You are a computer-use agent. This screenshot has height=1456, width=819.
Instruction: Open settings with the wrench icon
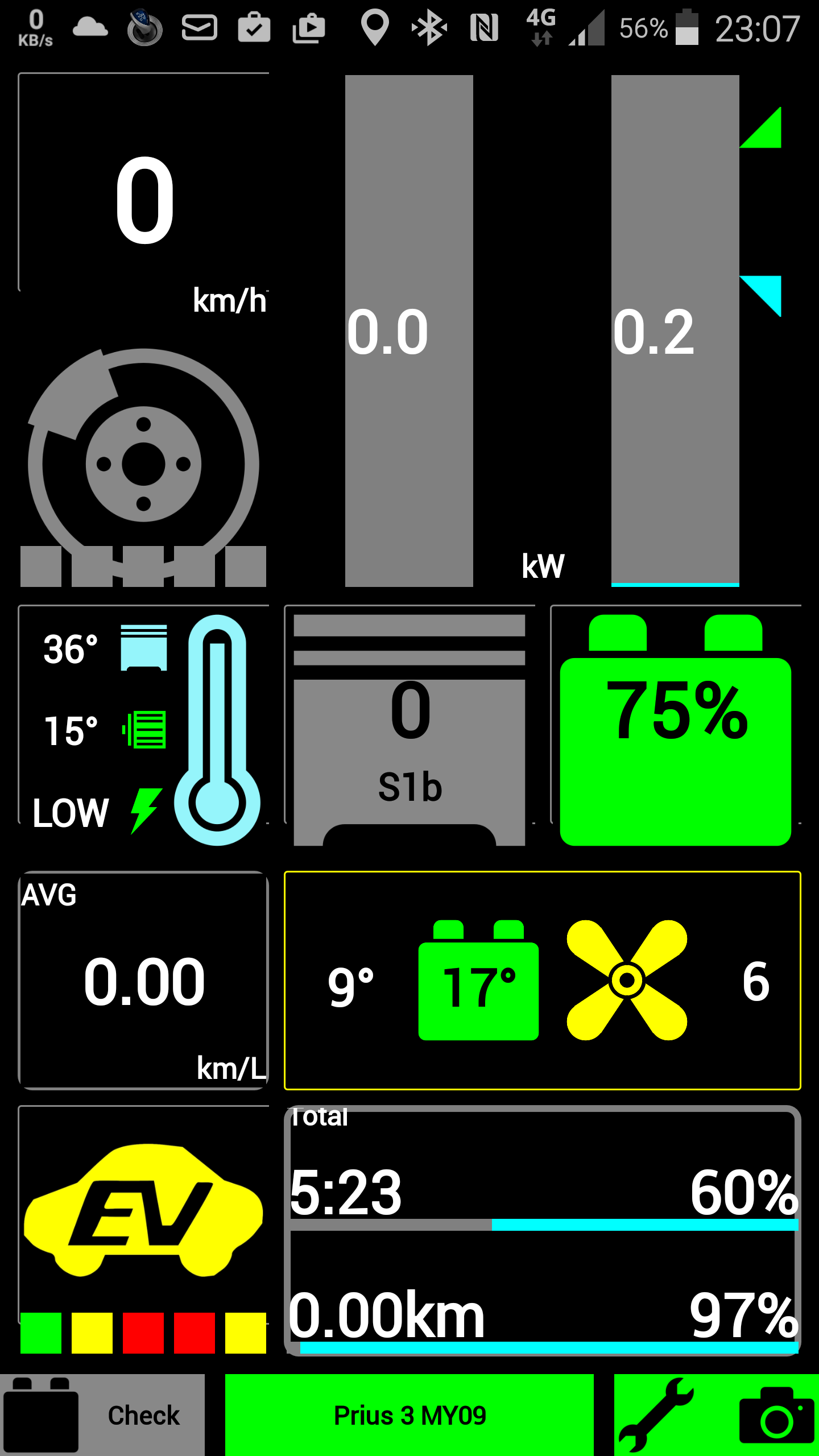pyautogui.click(x=657, y=1415)
